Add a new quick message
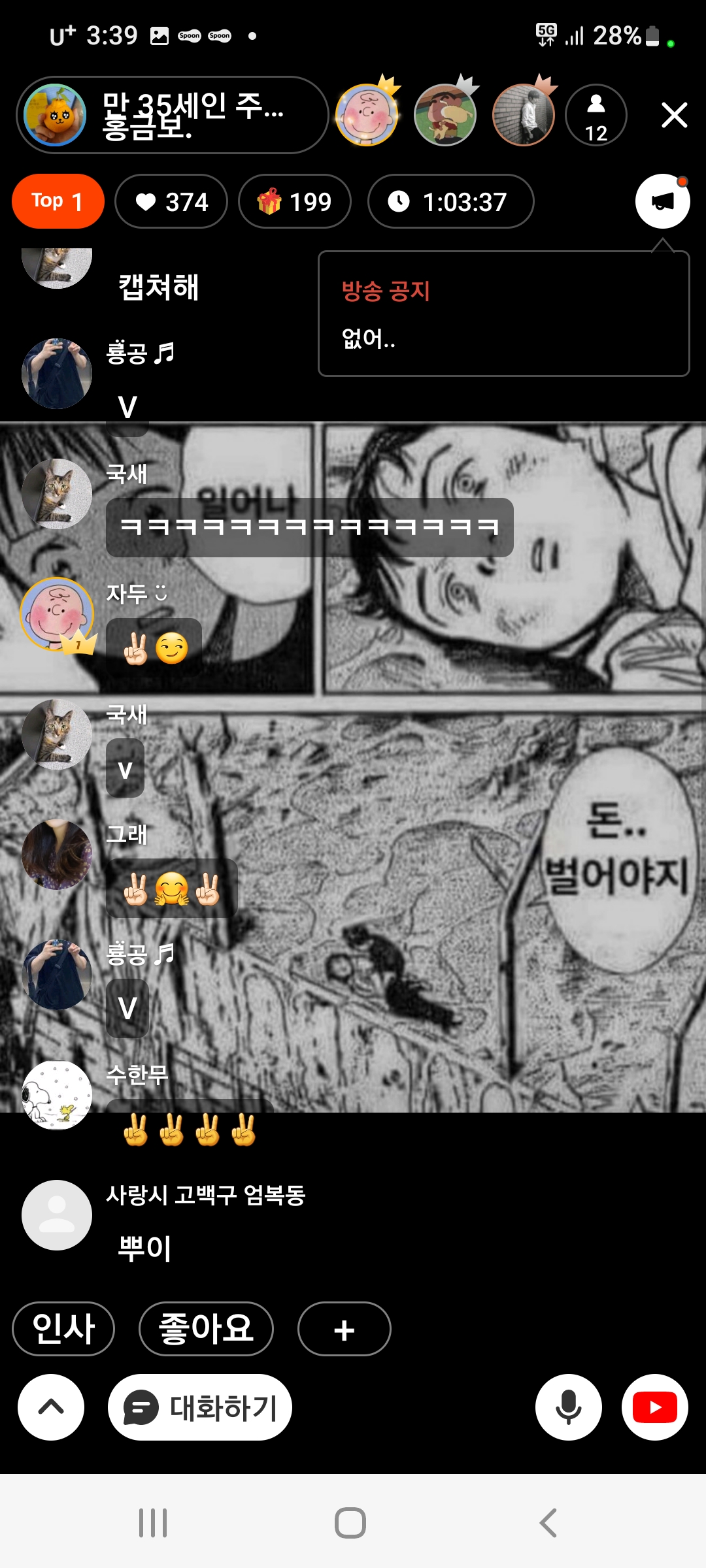Viewport: 706px width, 1568px height. tap(344, 1329)
